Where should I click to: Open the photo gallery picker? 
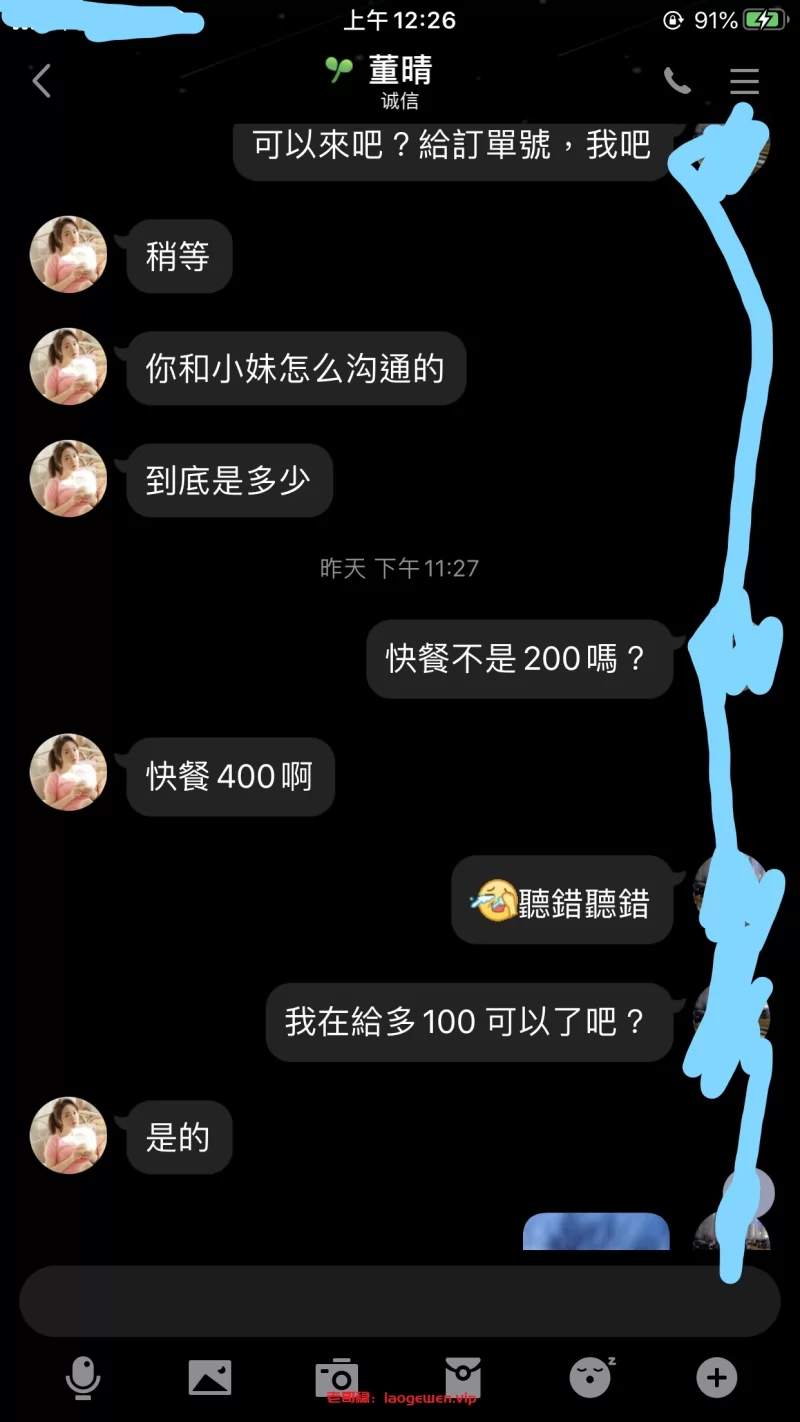coord(210,1378)
